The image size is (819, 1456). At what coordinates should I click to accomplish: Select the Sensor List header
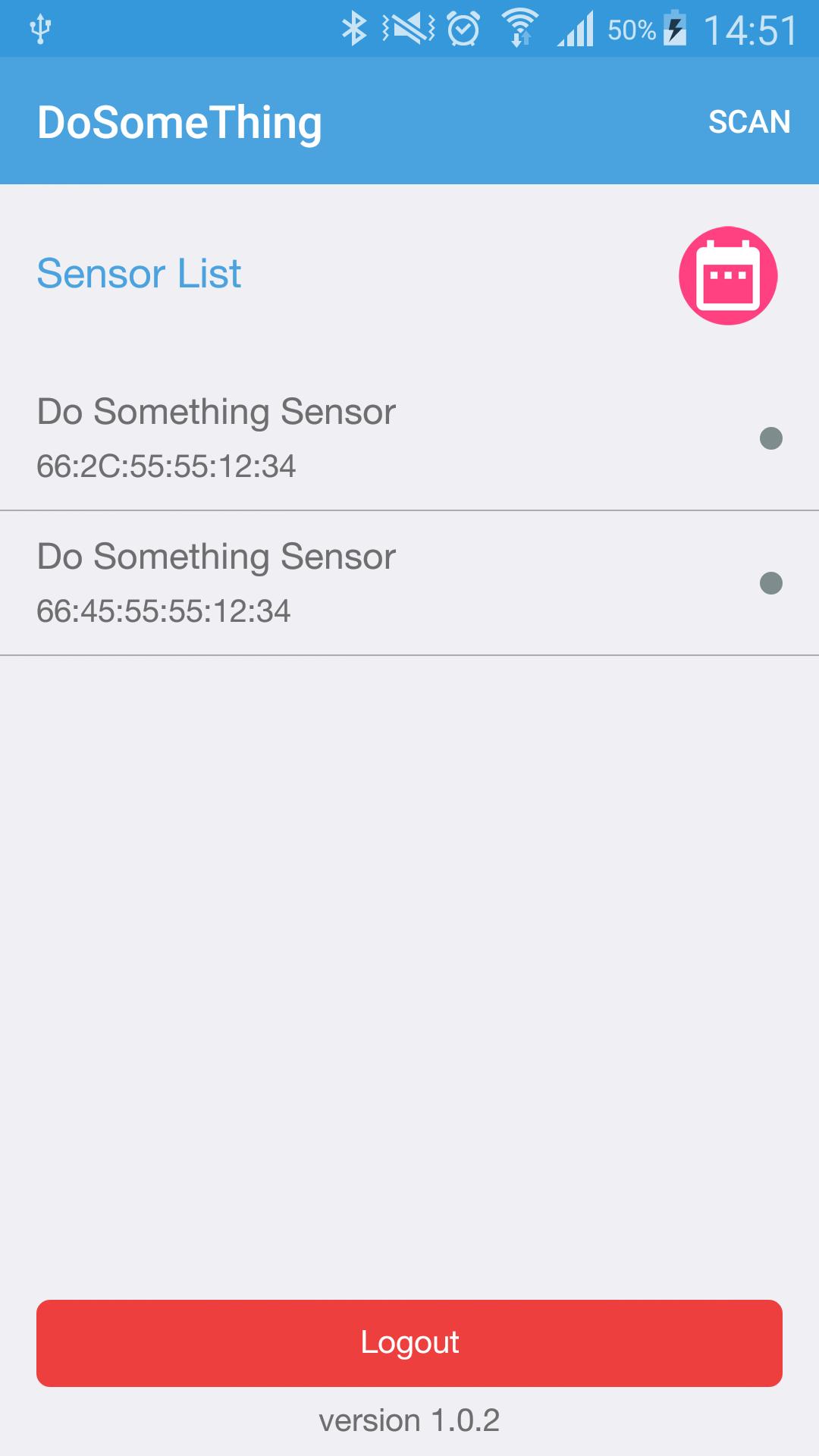(x=139, y=275)
